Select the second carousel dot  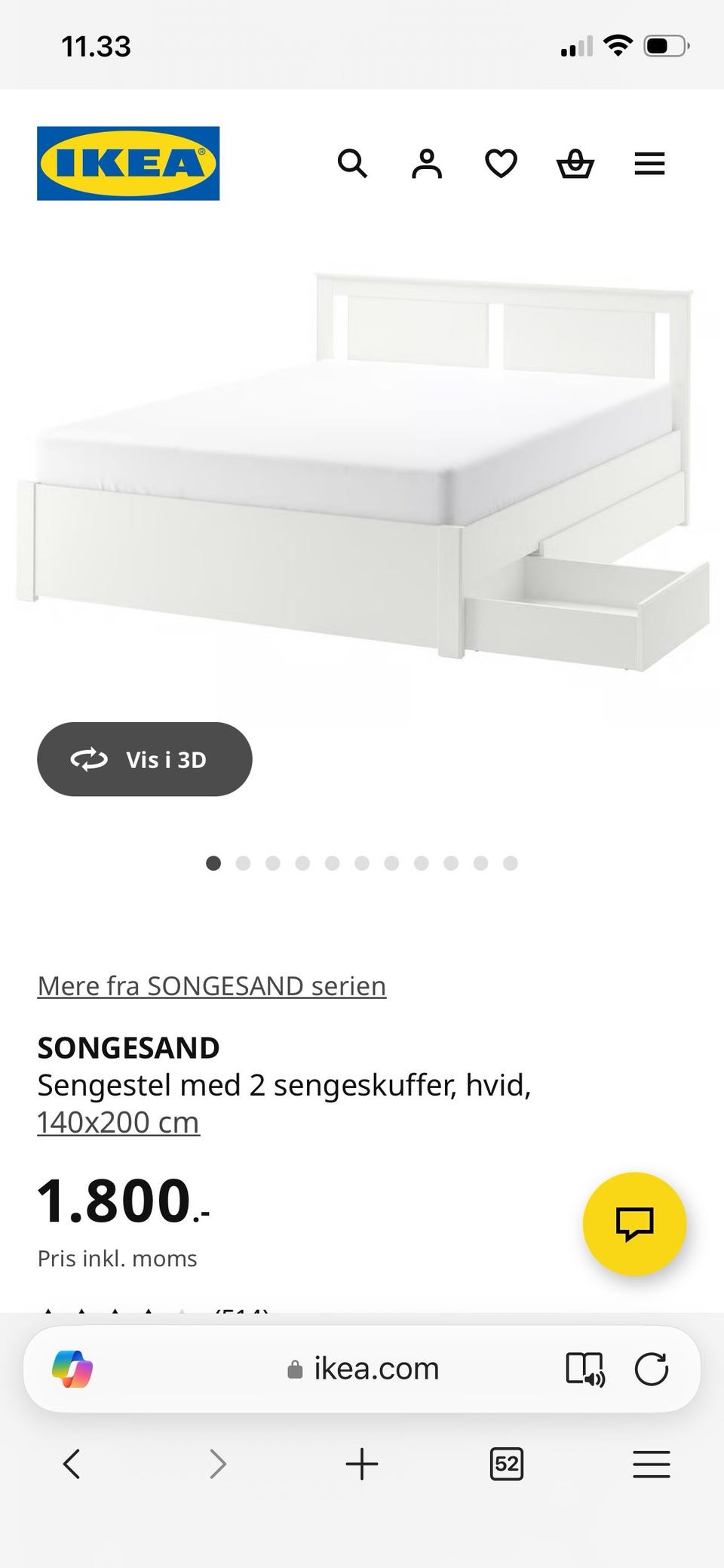243,862
